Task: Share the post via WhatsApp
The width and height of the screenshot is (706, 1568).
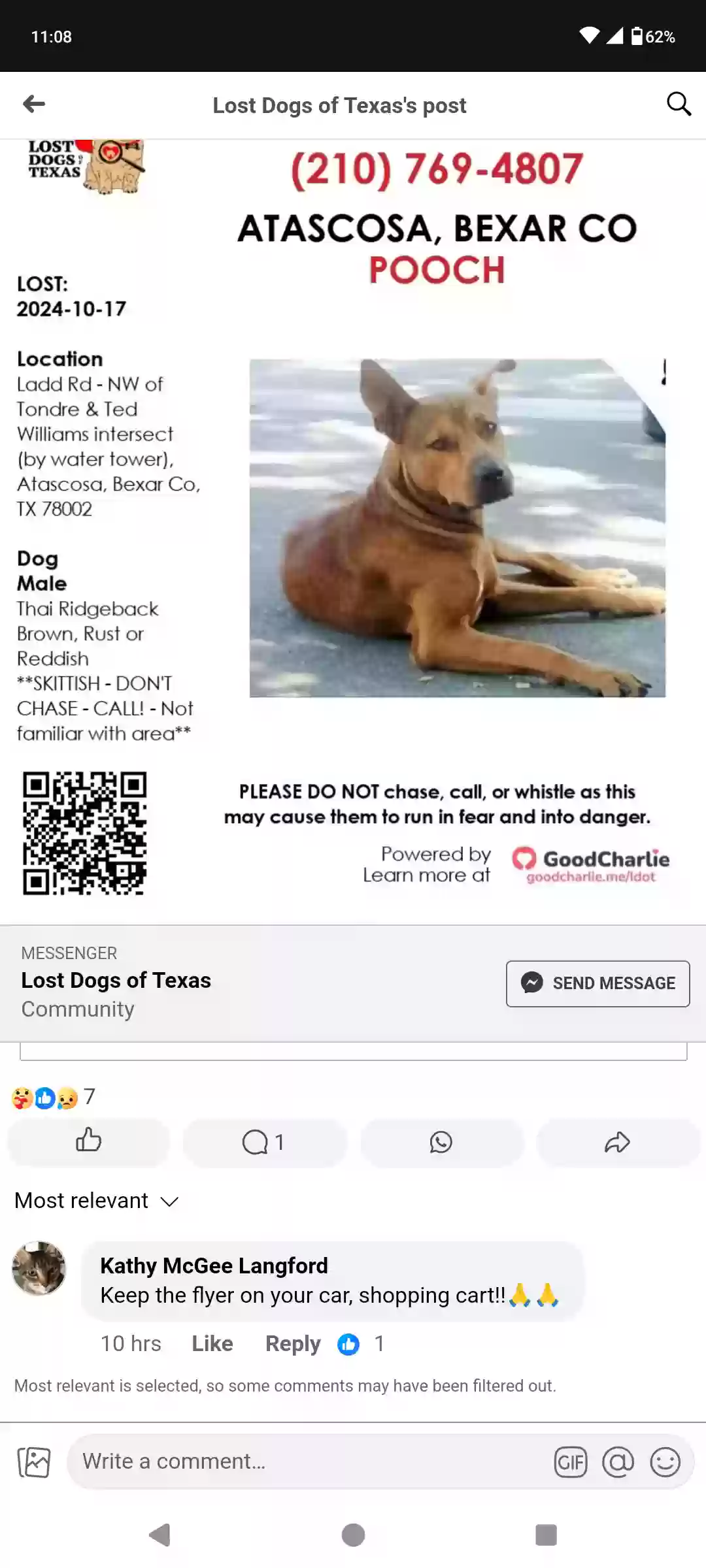Action: (441, 1142)
